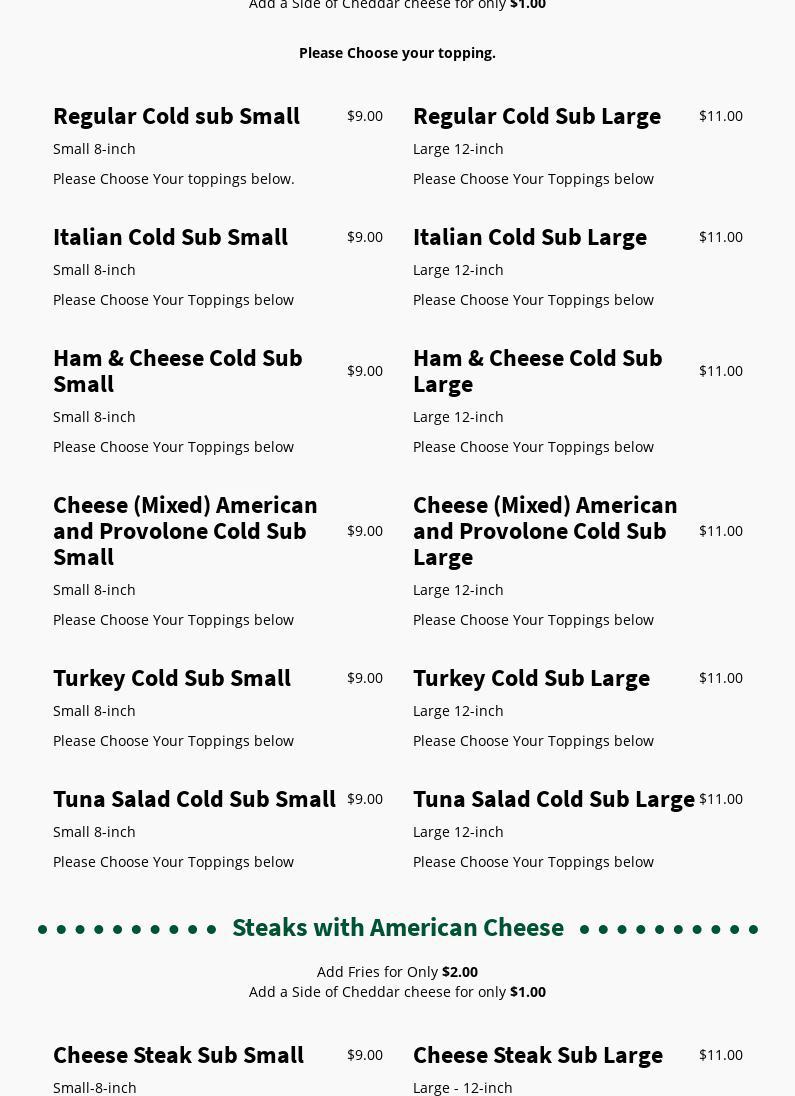Viewport: 795px width, 1096px height.
Task: Tap the Ham & Cheese Cold Sub Large
Action: pos(537,371)
